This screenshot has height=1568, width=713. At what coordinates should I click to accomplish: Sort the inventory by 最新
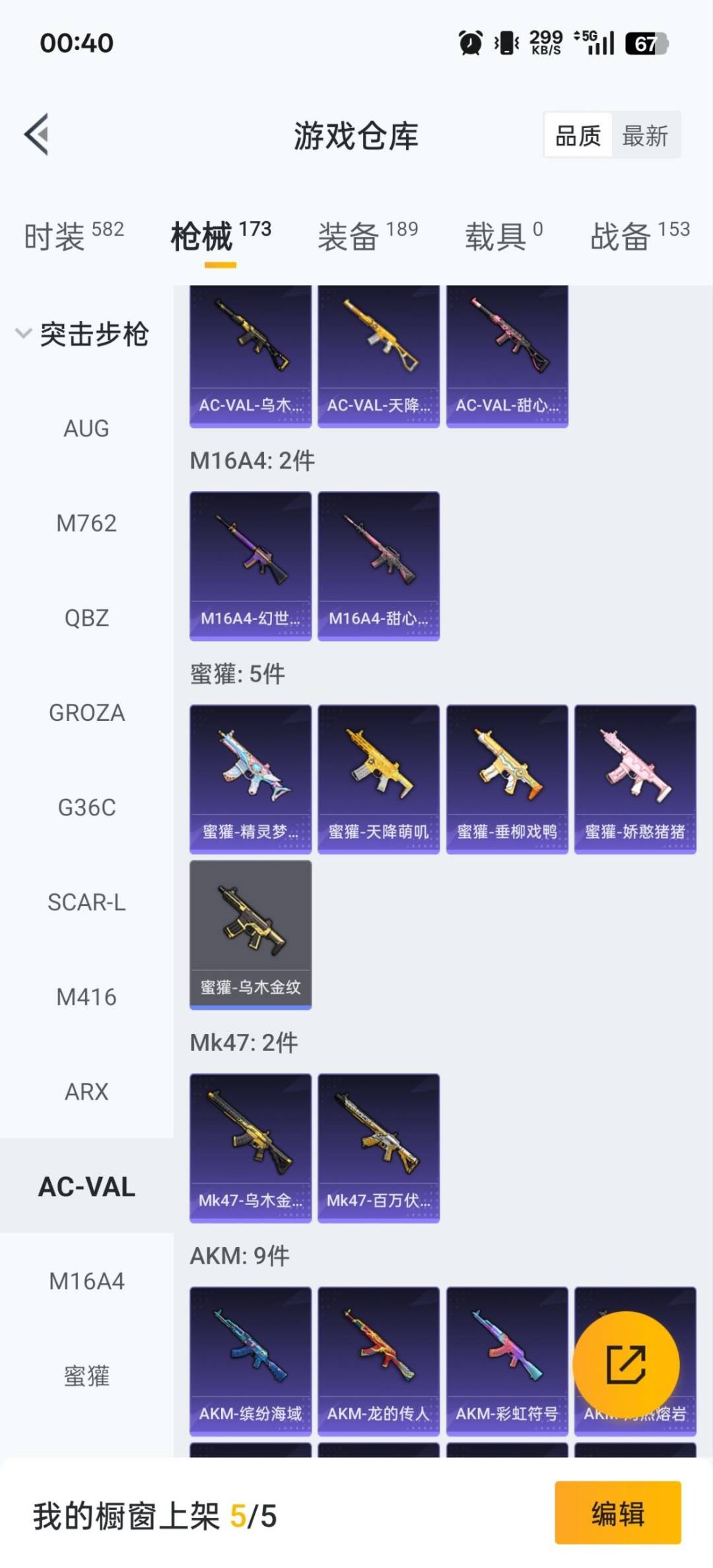[645, 136]
